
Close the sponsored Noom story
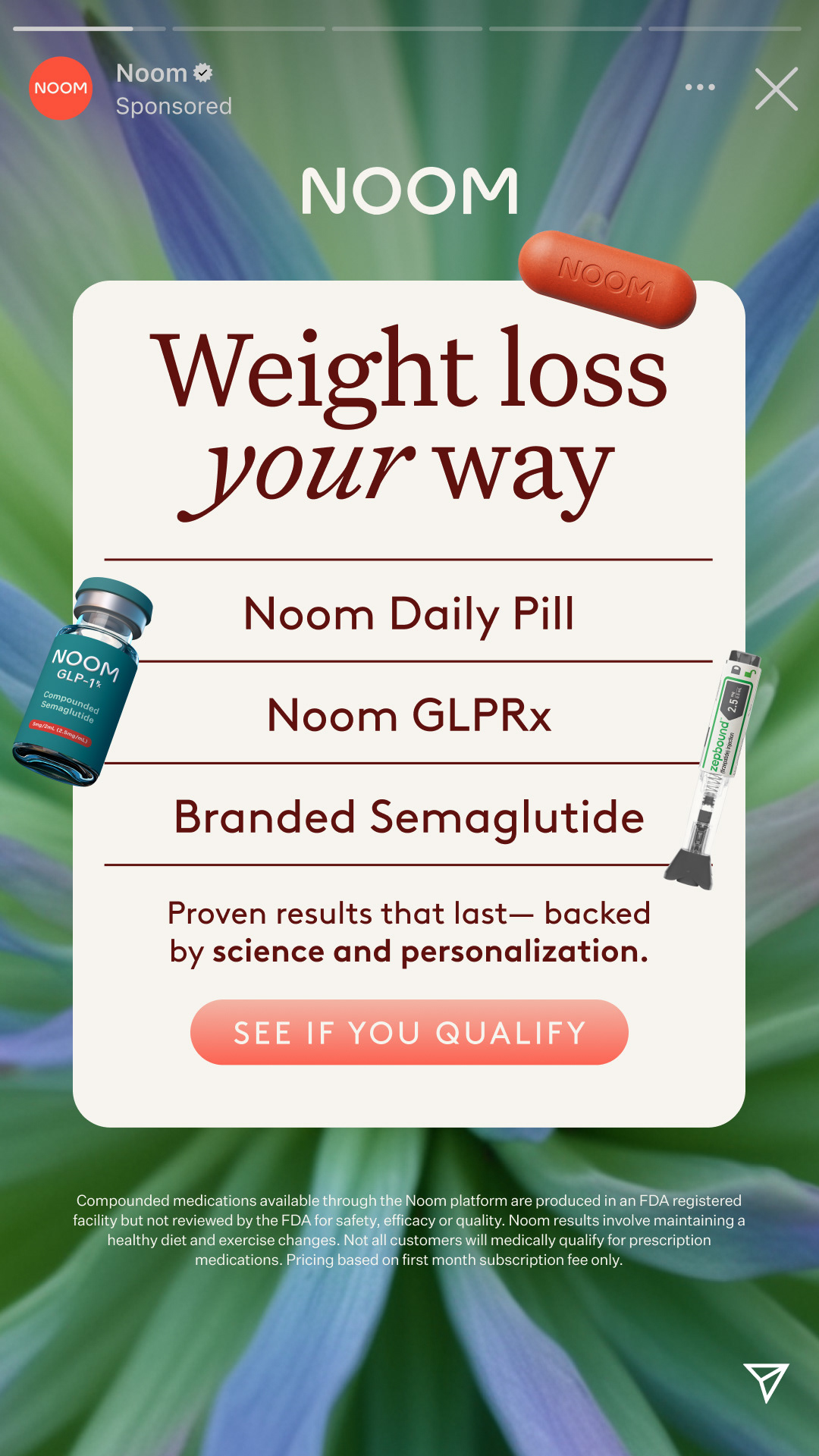pyautogui.click(x=777, y=89)
